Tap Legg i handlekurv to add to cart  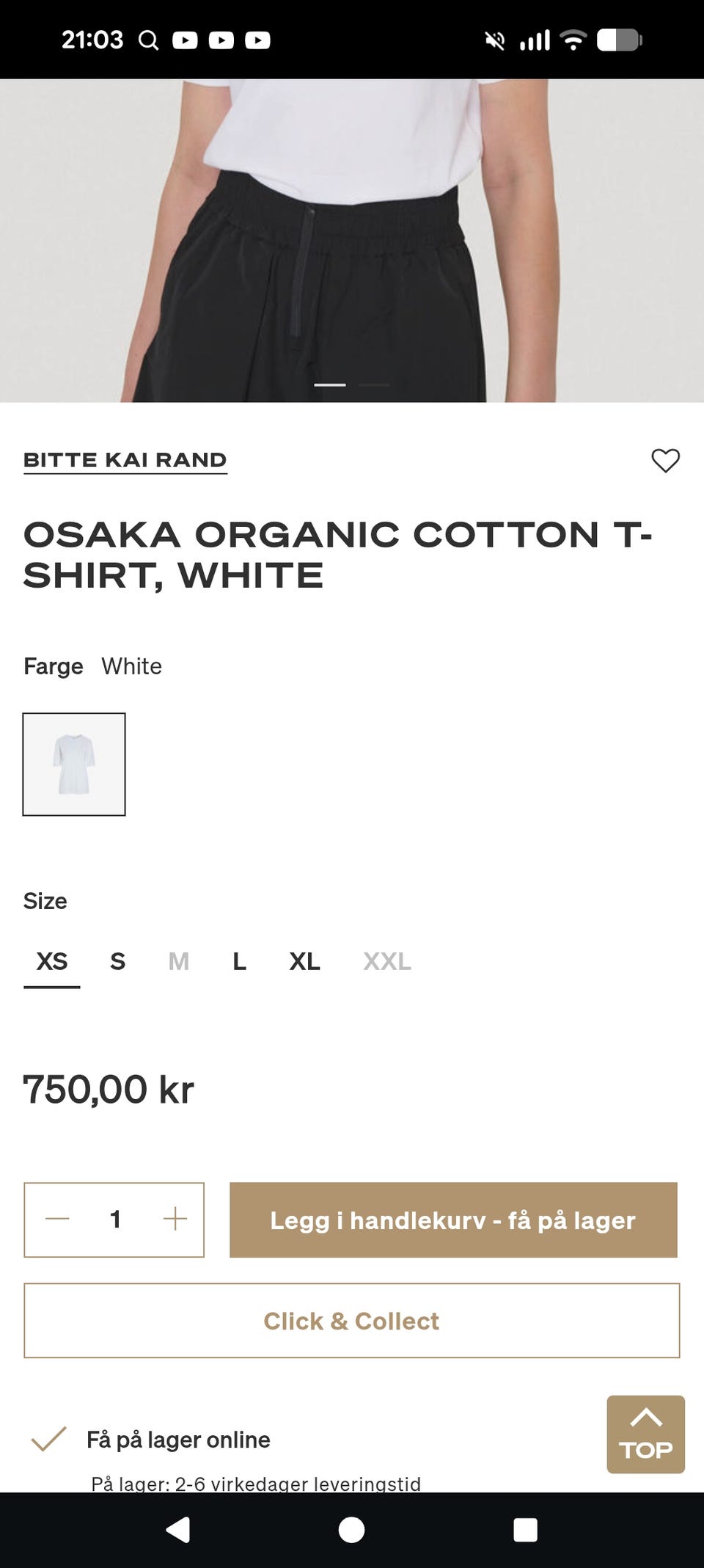click(453, 1219)
